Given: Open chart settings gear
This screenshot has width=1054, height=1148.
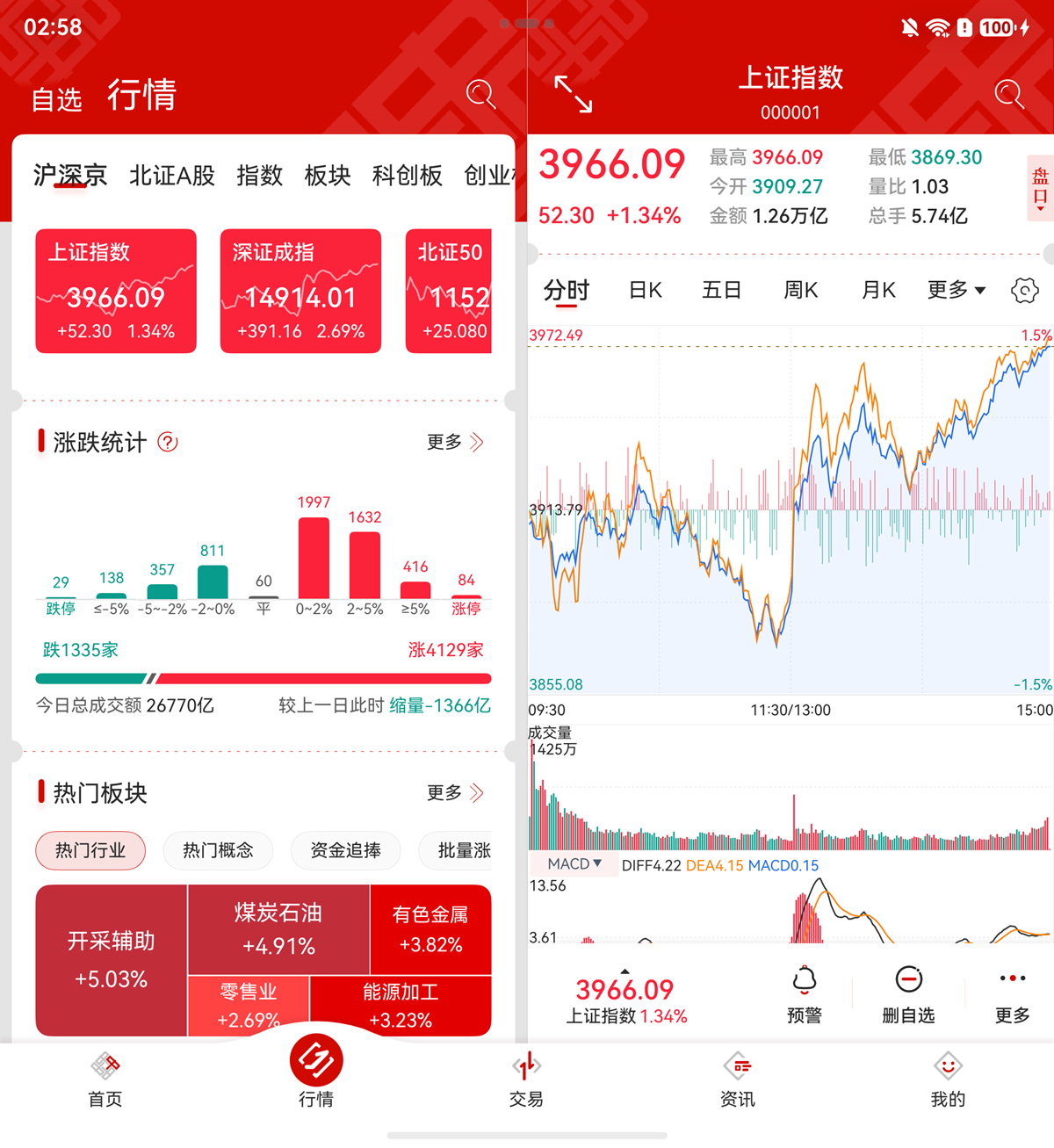Looking at the screenshot, I should coord(1024,291).
